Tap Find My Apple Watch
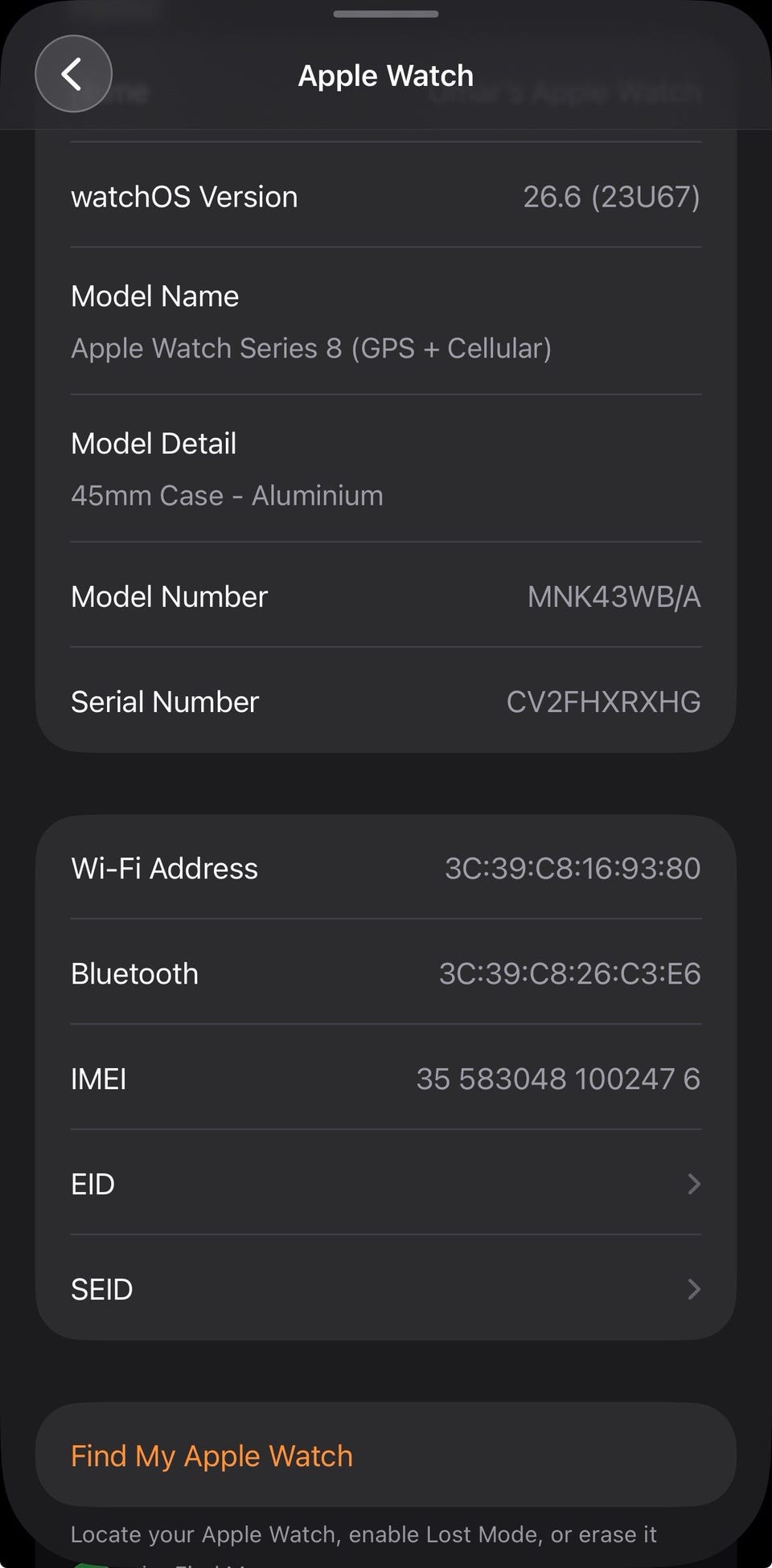This screenshot has width=772, height=1568. [x=386, y=1455]
